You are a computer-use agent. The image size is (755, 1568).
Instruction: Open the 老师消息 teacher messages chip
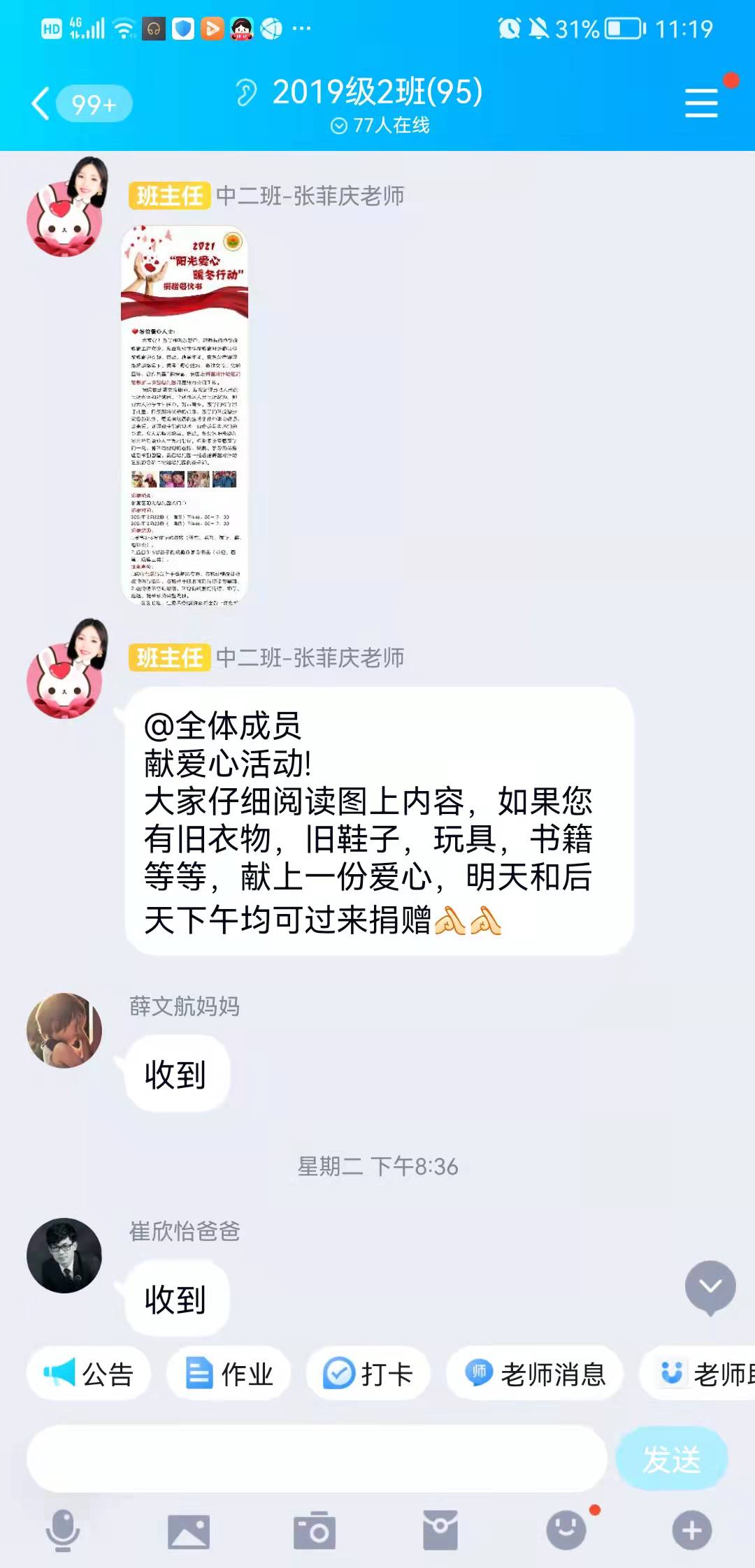(x=535, y=1374)
